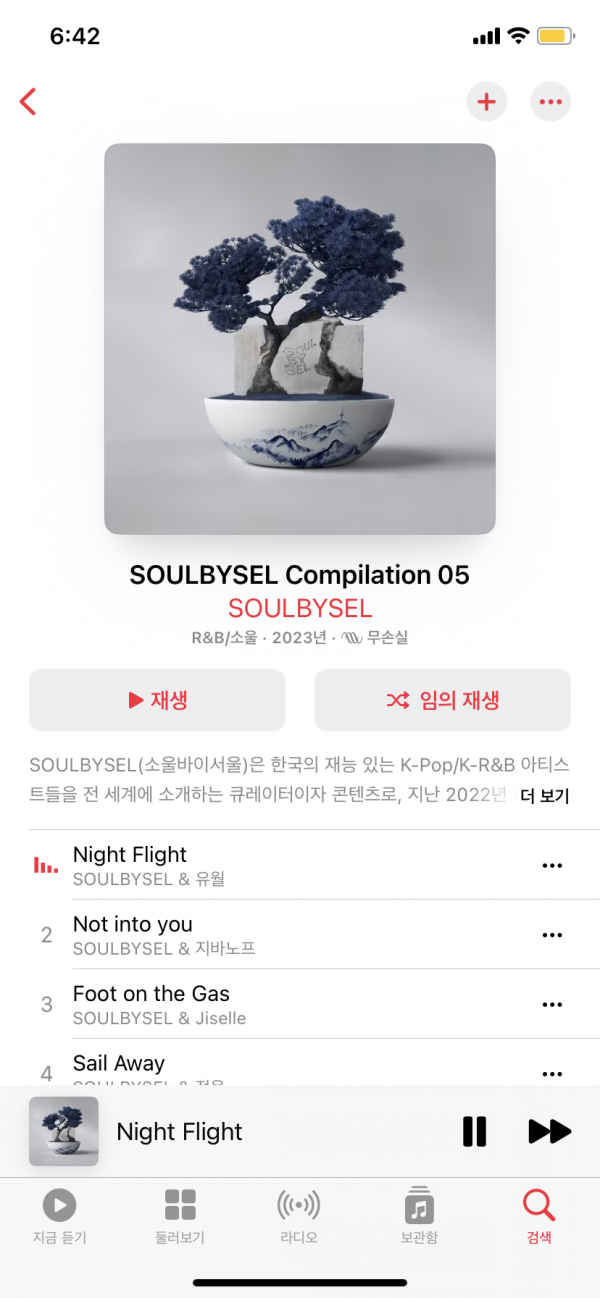Open SOULBYSEL artist page

[x=300, y=608]
